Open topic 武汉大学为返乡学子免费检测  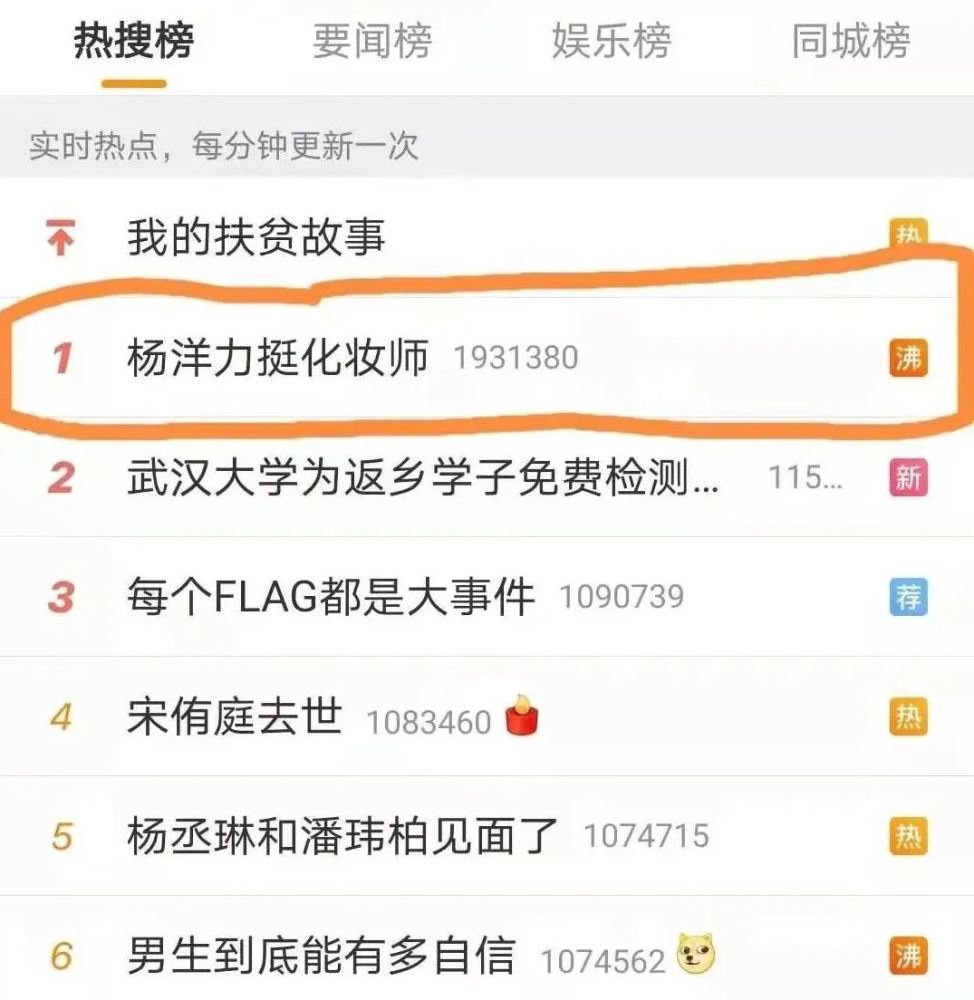click(x=422, y=478)
